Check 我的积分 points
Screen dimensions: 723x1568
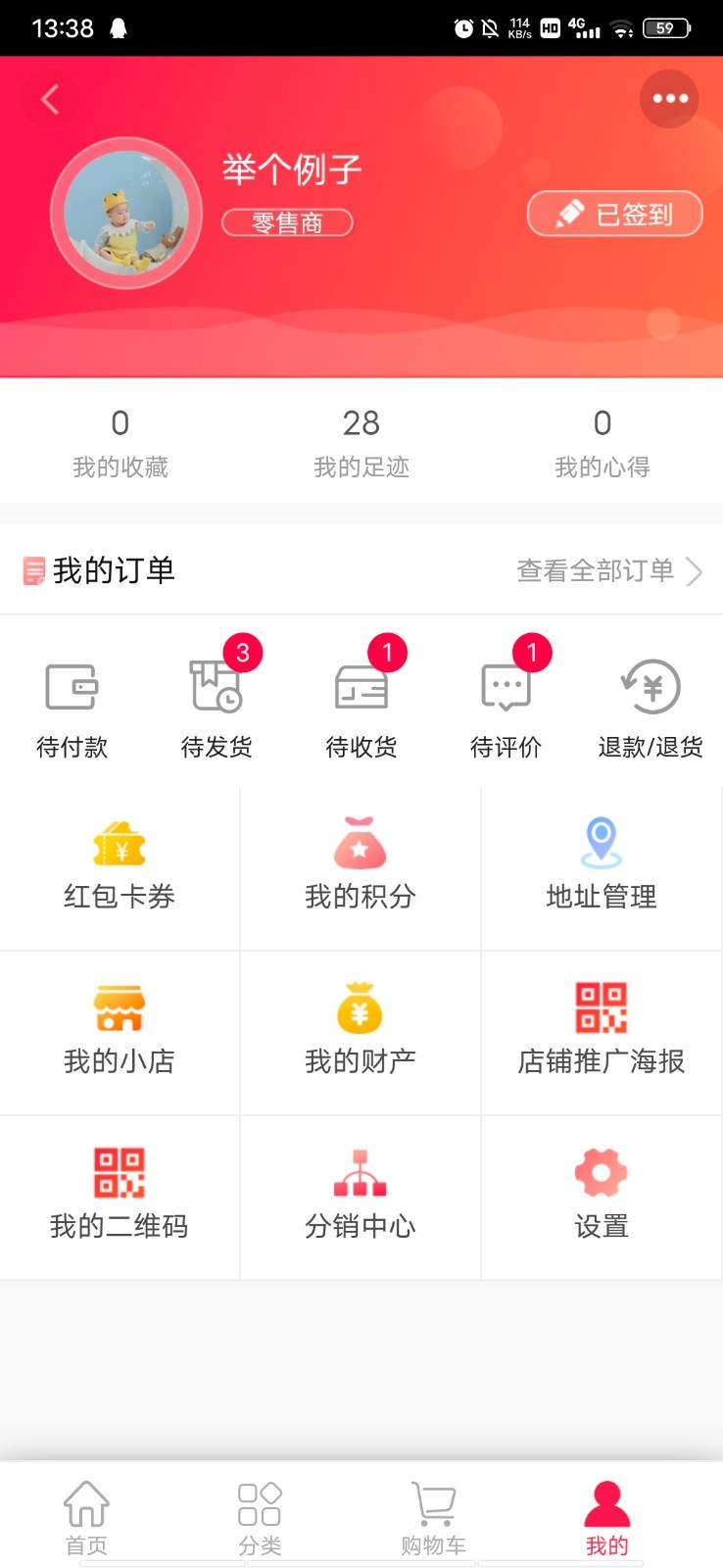click(x=361, y=867)
